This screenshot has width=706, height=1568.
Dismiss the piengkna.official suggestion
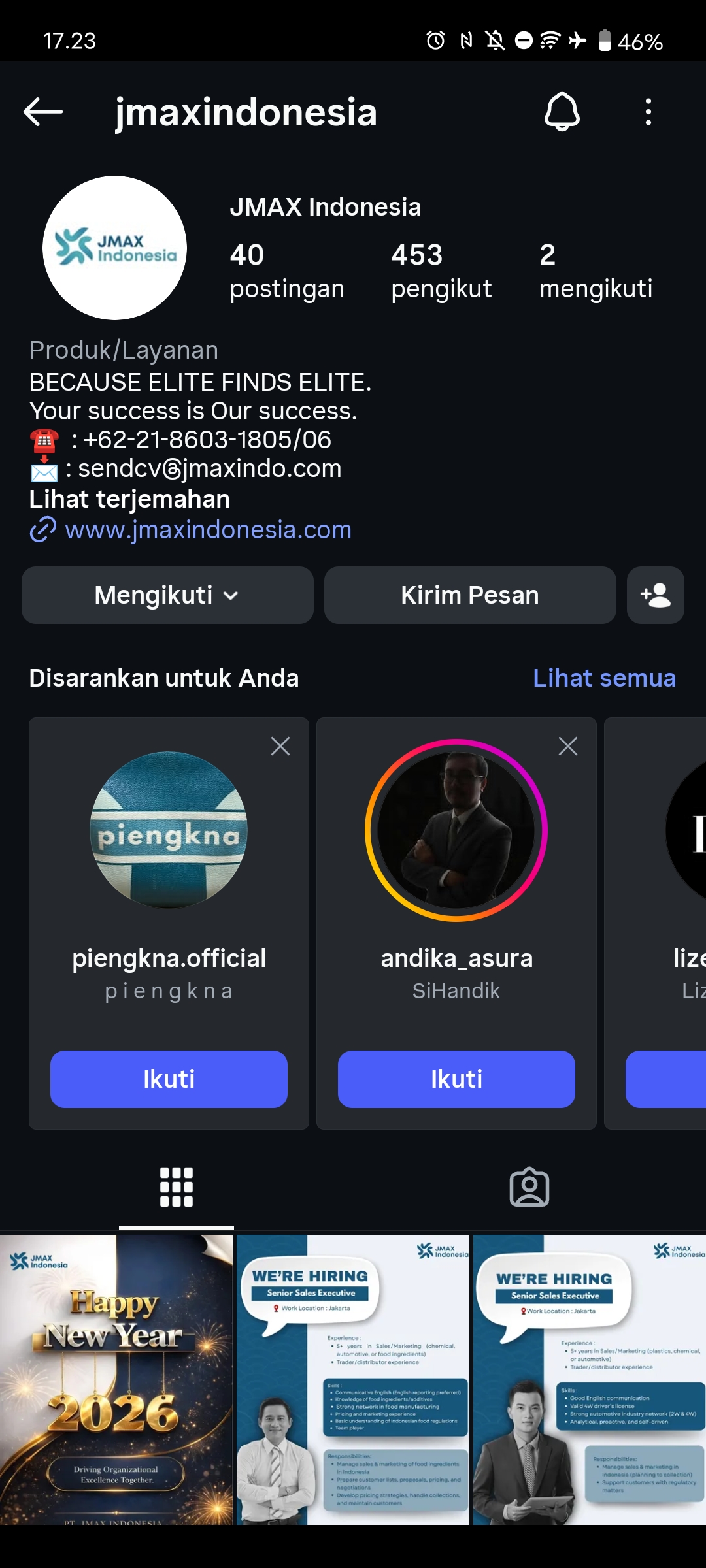coord(280,746)
